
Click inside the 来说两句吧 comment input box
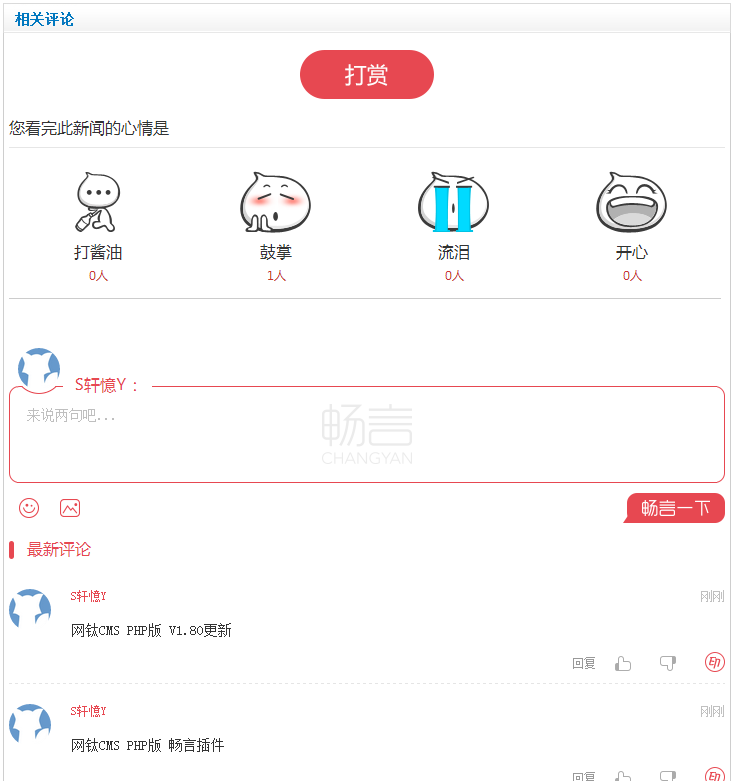(x=366, y=433)
